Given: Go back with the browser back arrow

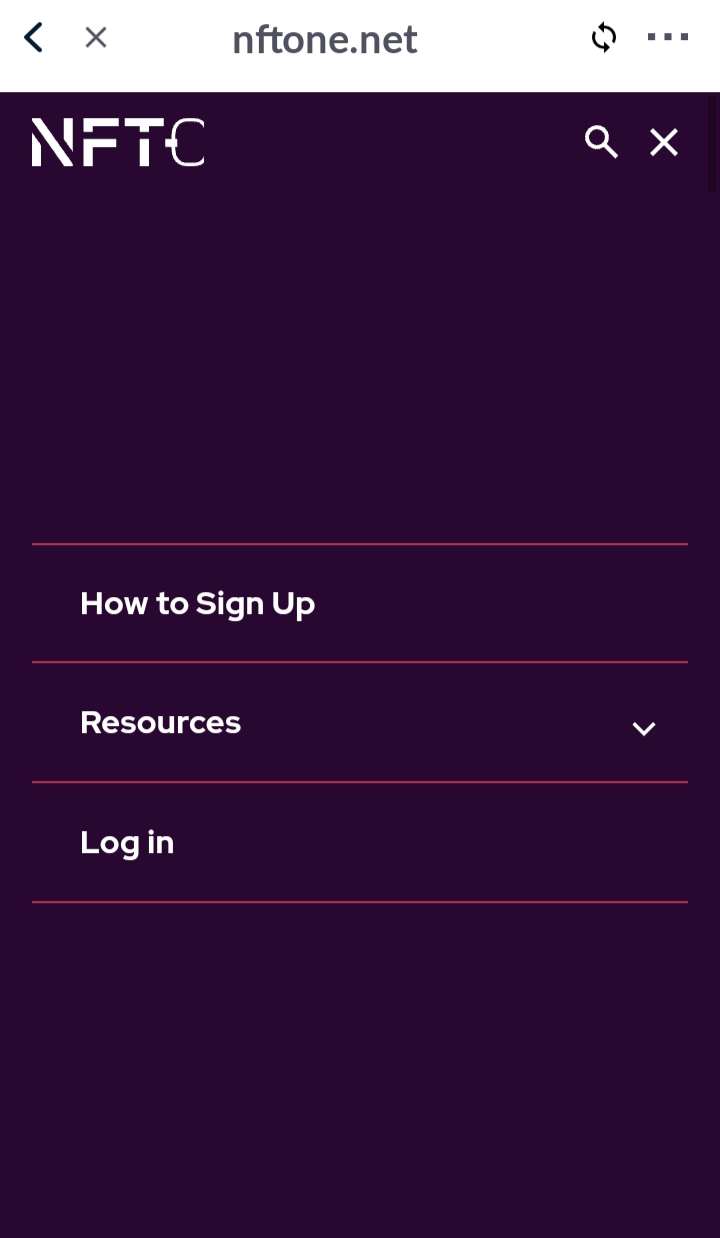Looking at the screenshot, I should pyautogui.click(x=33, y=38).
